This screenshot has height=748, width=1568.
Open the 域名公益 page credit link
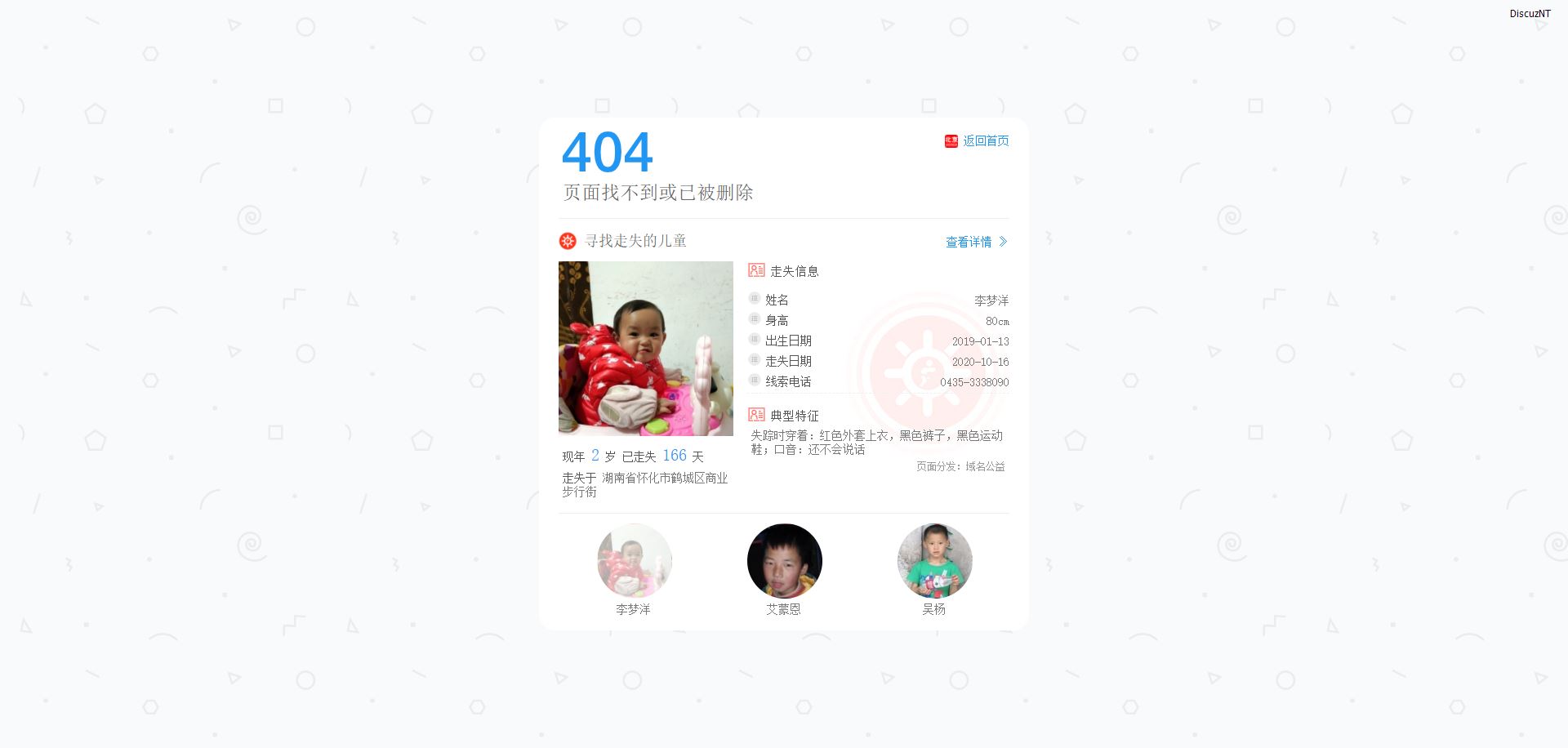pyautogui.click(x=985, y=467)
